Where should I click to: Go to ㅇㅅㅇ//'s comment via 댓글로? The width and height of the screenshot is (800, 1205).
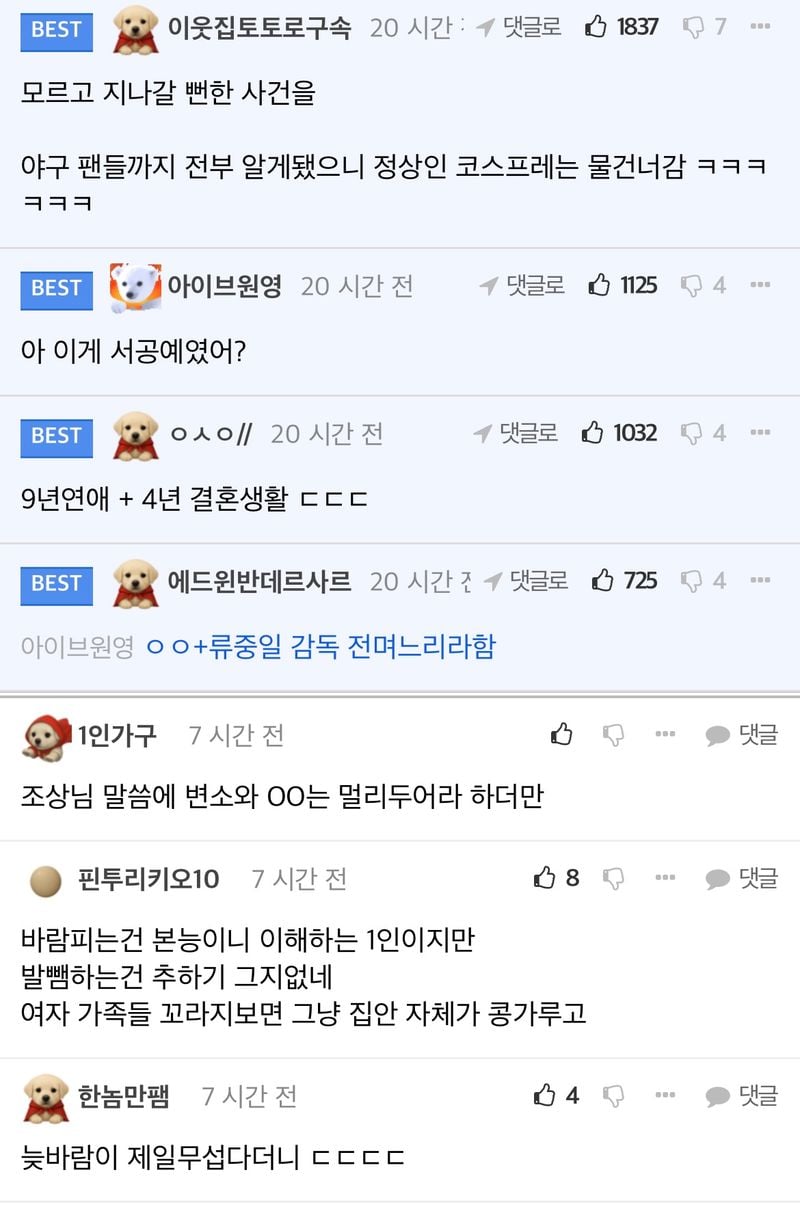click(x=516, y=433)
